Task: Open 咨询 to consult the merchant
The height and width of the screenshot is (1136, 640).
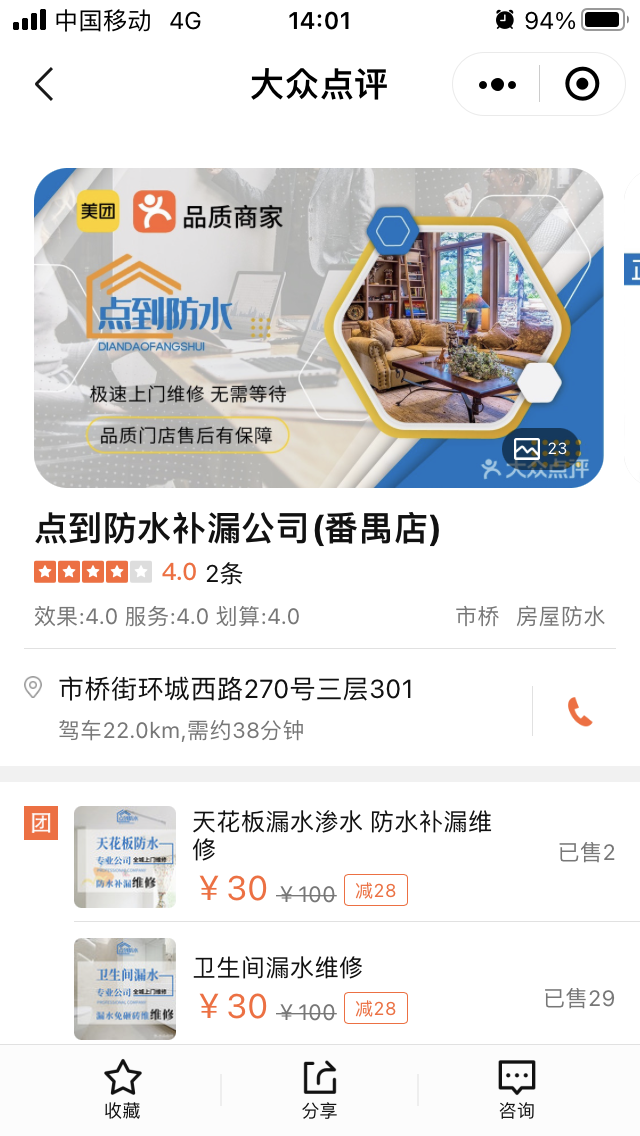Action: pyautogui.click(x=516, y=1090)
